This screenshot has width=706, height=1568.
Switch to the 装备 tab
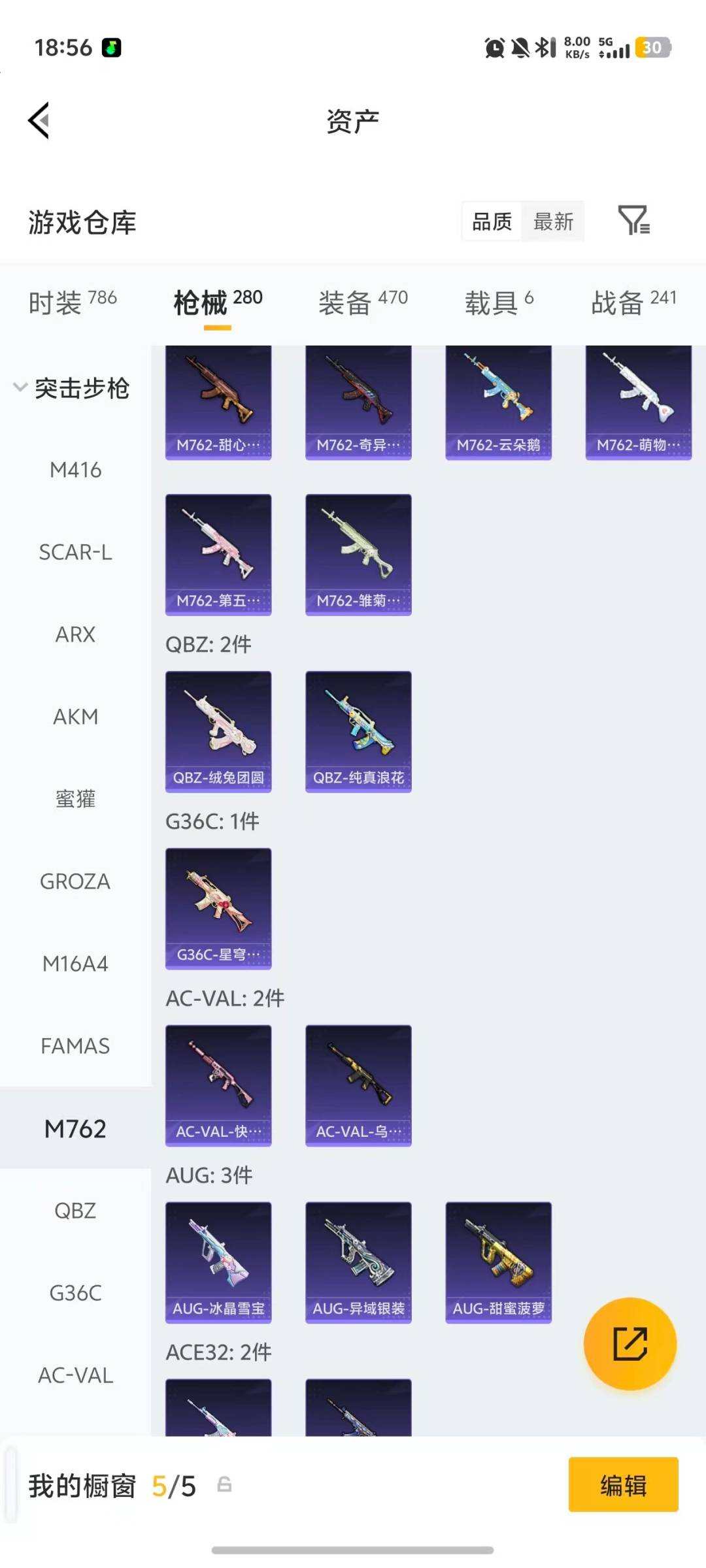(x=363, y=302)
